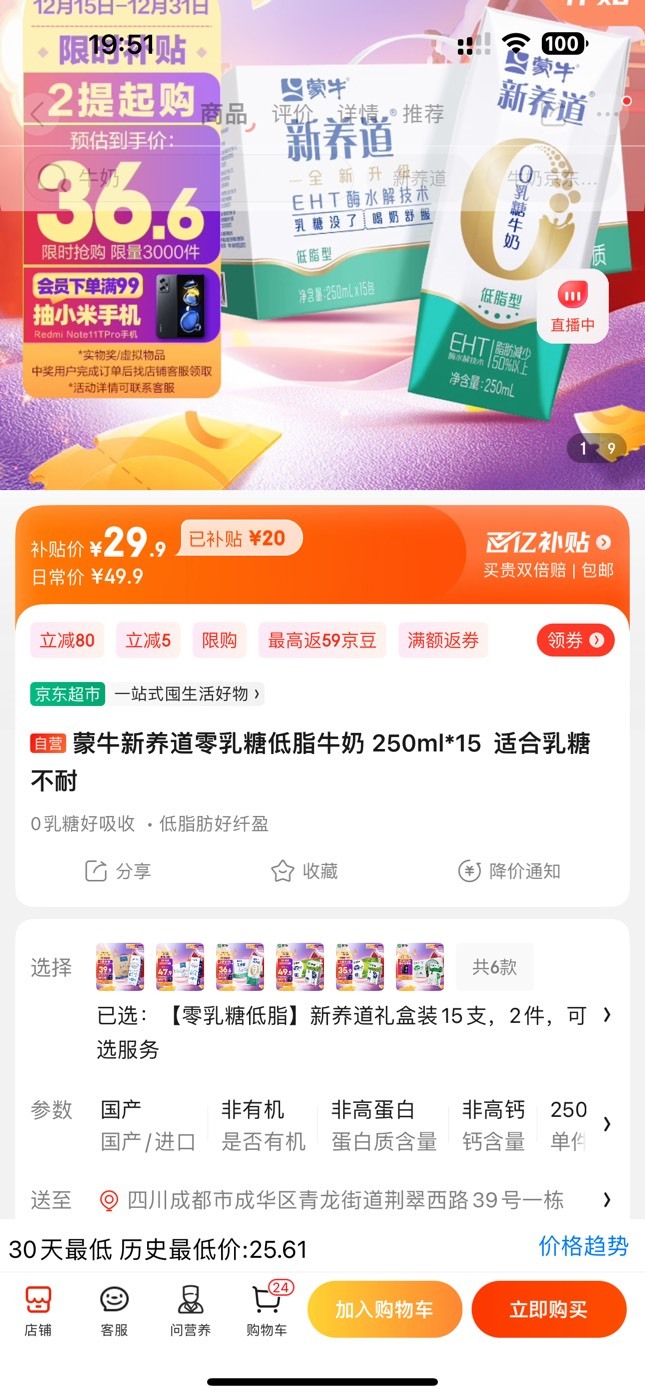Open the 店铺 store page
This screenshot has height=1398, width=645.
point(38,1311)
